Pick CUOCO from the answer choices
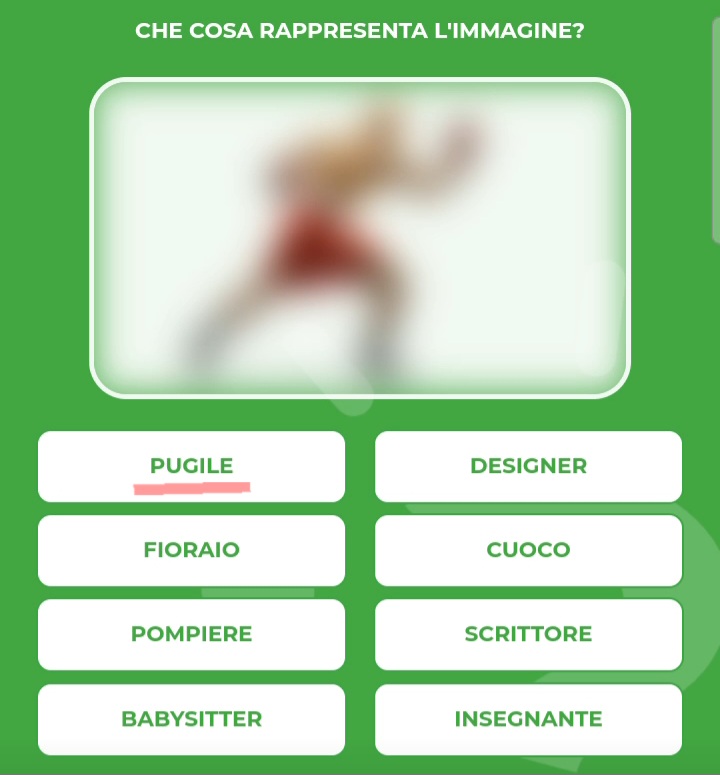Screen dimensions: 720x775 pyautogui.click(x=528, y=550)
